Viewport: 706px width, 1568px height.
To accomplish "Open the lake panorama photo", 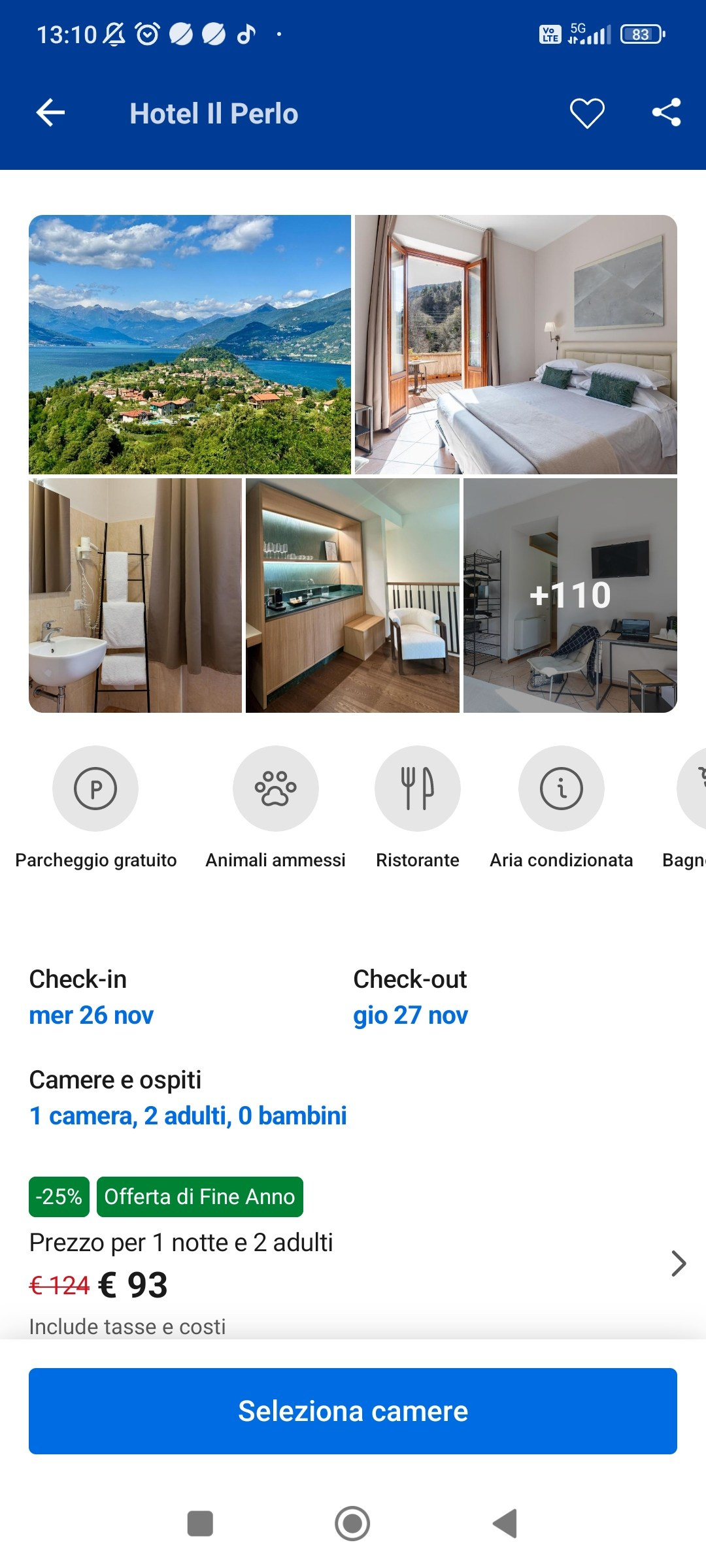I will tap(190, 344).
